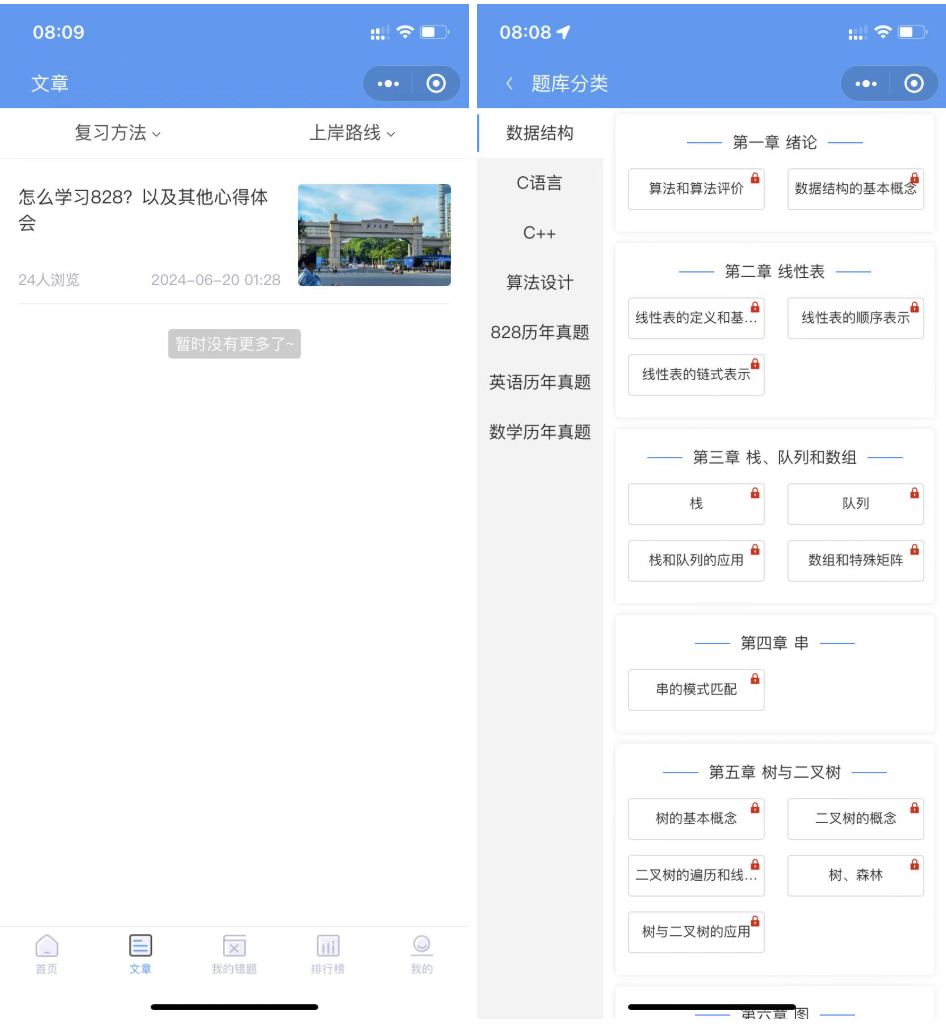Open the 数组和特殊矩阵 question set
This screenshot has width=946, height=1033.
coord(855,561)
